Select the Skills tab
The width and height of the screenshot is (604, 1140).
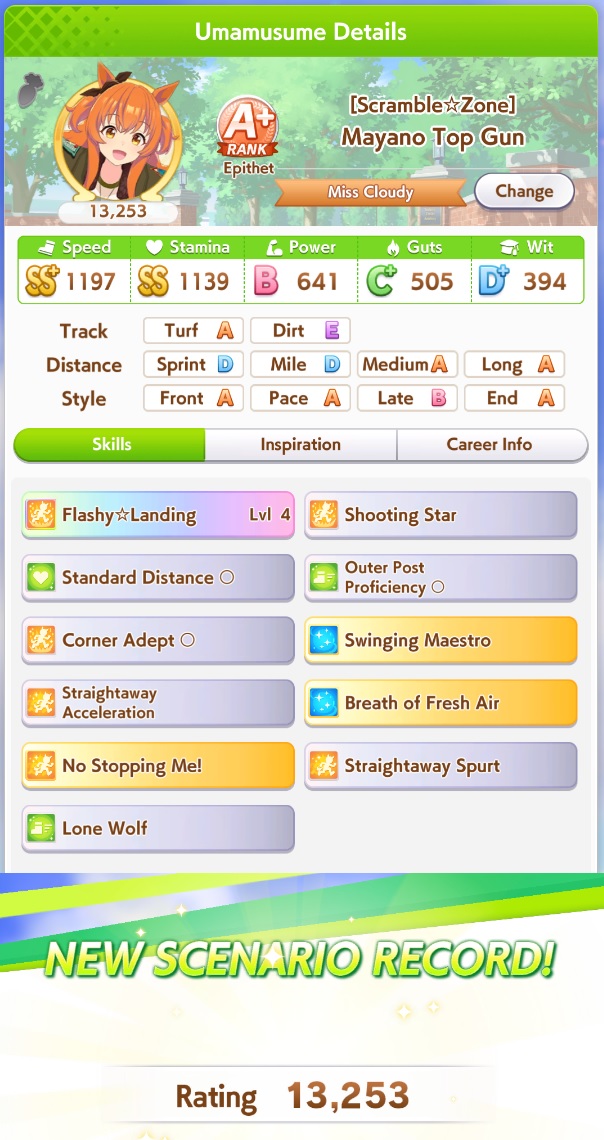click(110, 445)
